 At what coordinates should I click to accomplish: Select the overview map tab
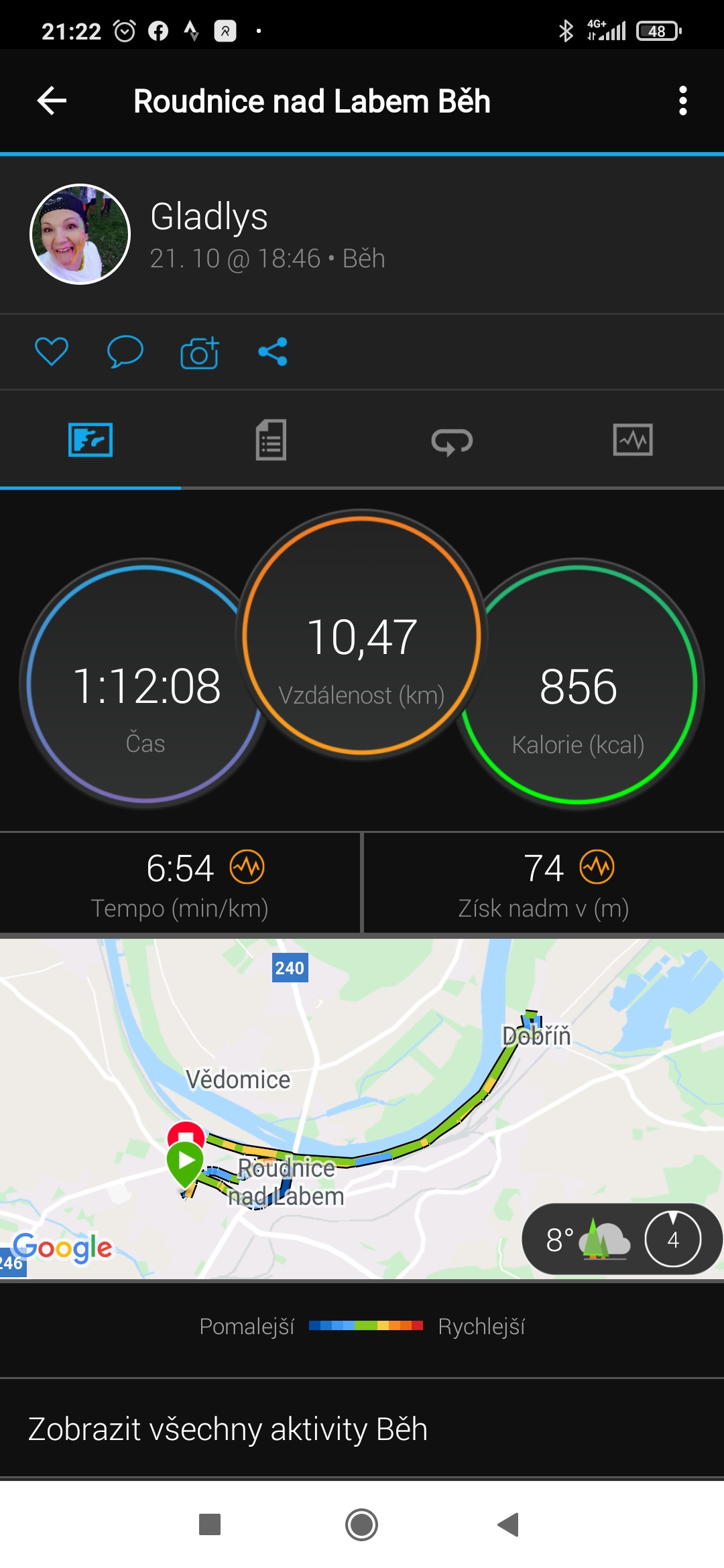[x=90, y=440]
